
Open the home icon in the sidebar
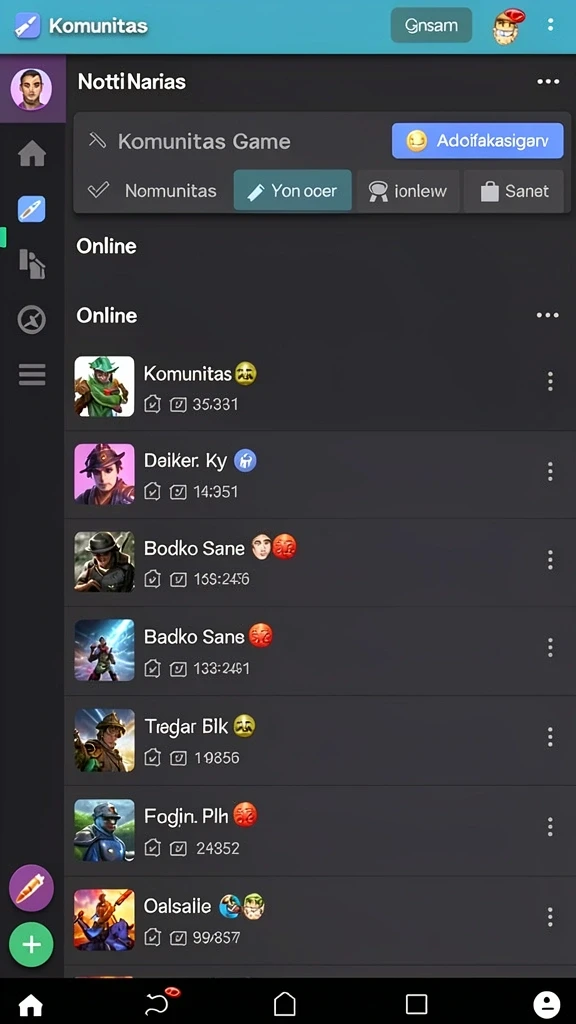(31, 154)
